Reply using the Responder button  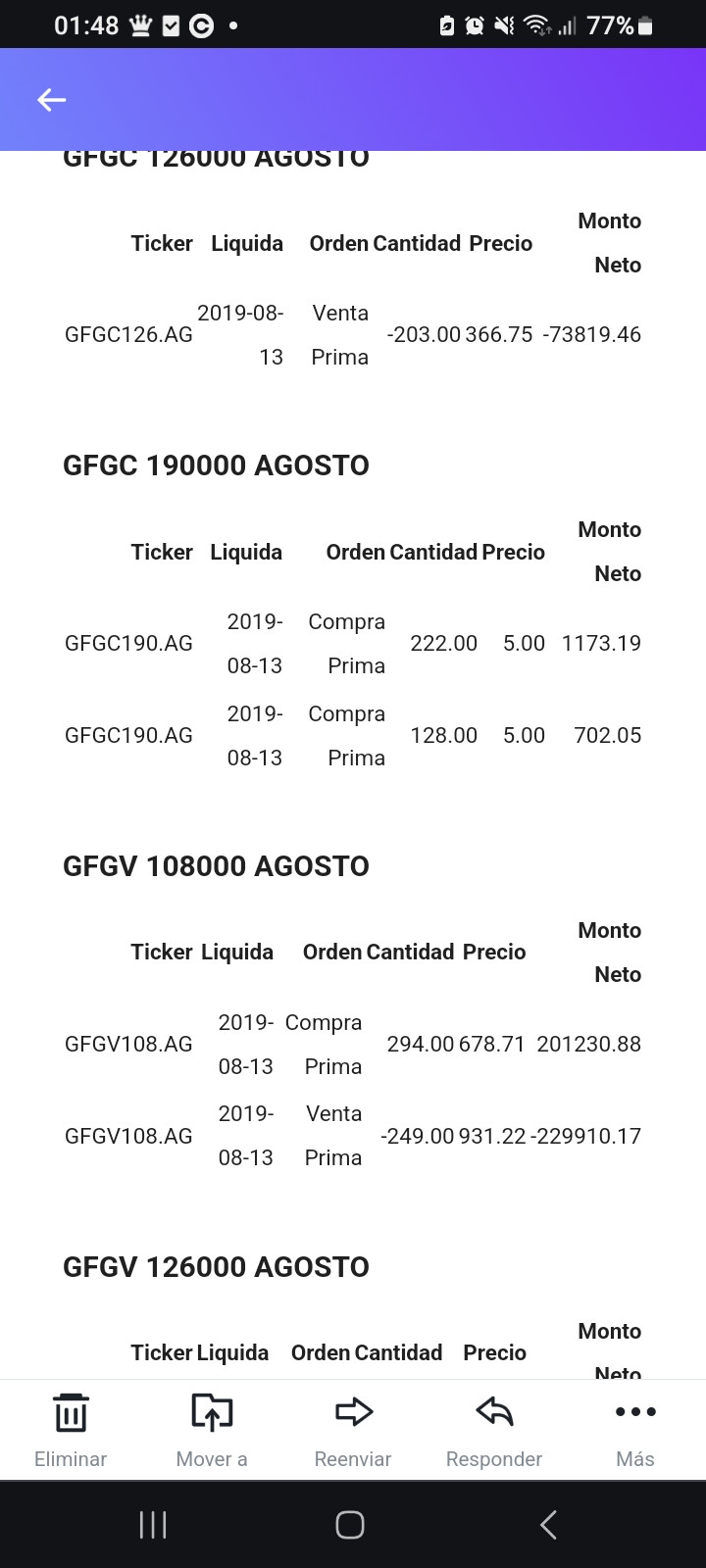coord(494,1430)
